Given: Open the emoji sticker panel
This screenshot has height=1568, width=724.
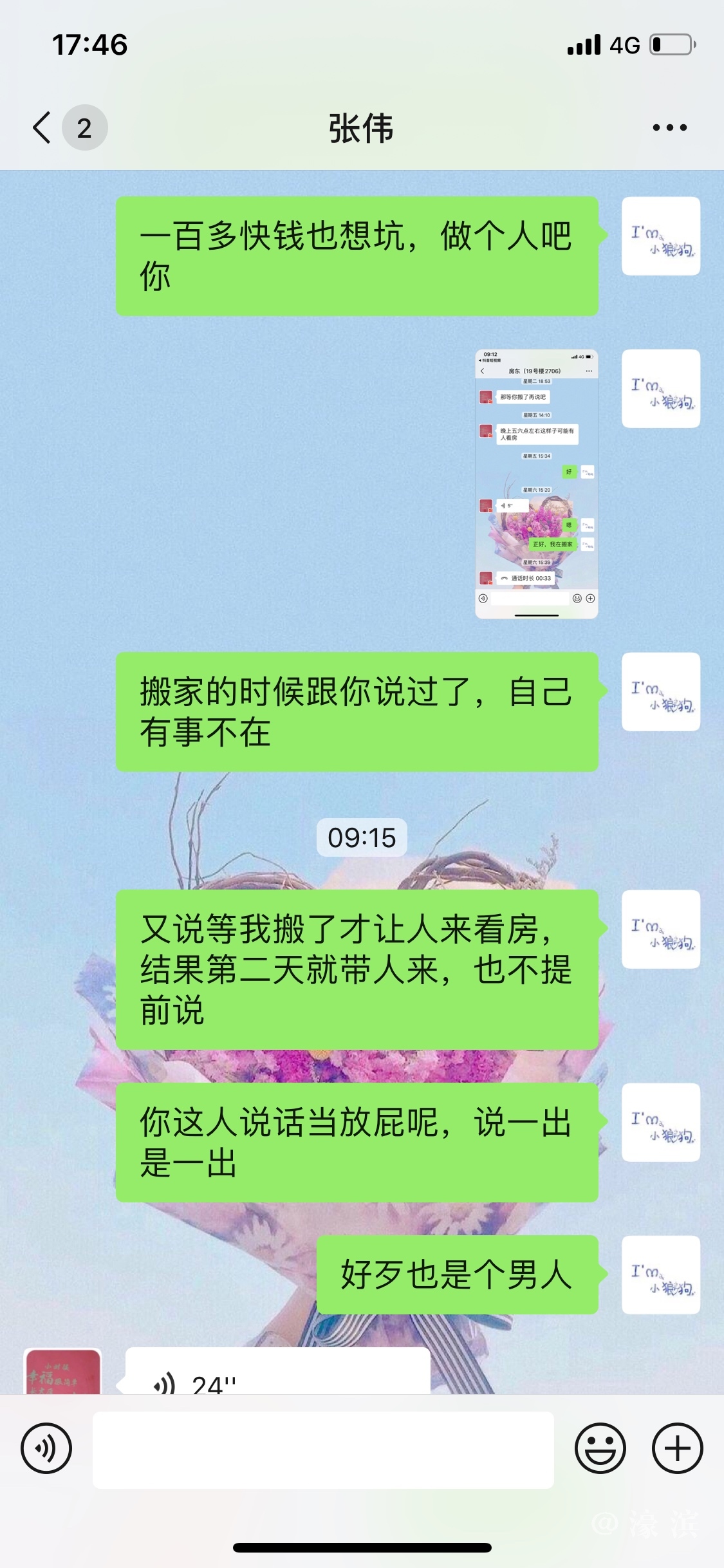Looking at the screenshot, I should (x=600, y=1449).
